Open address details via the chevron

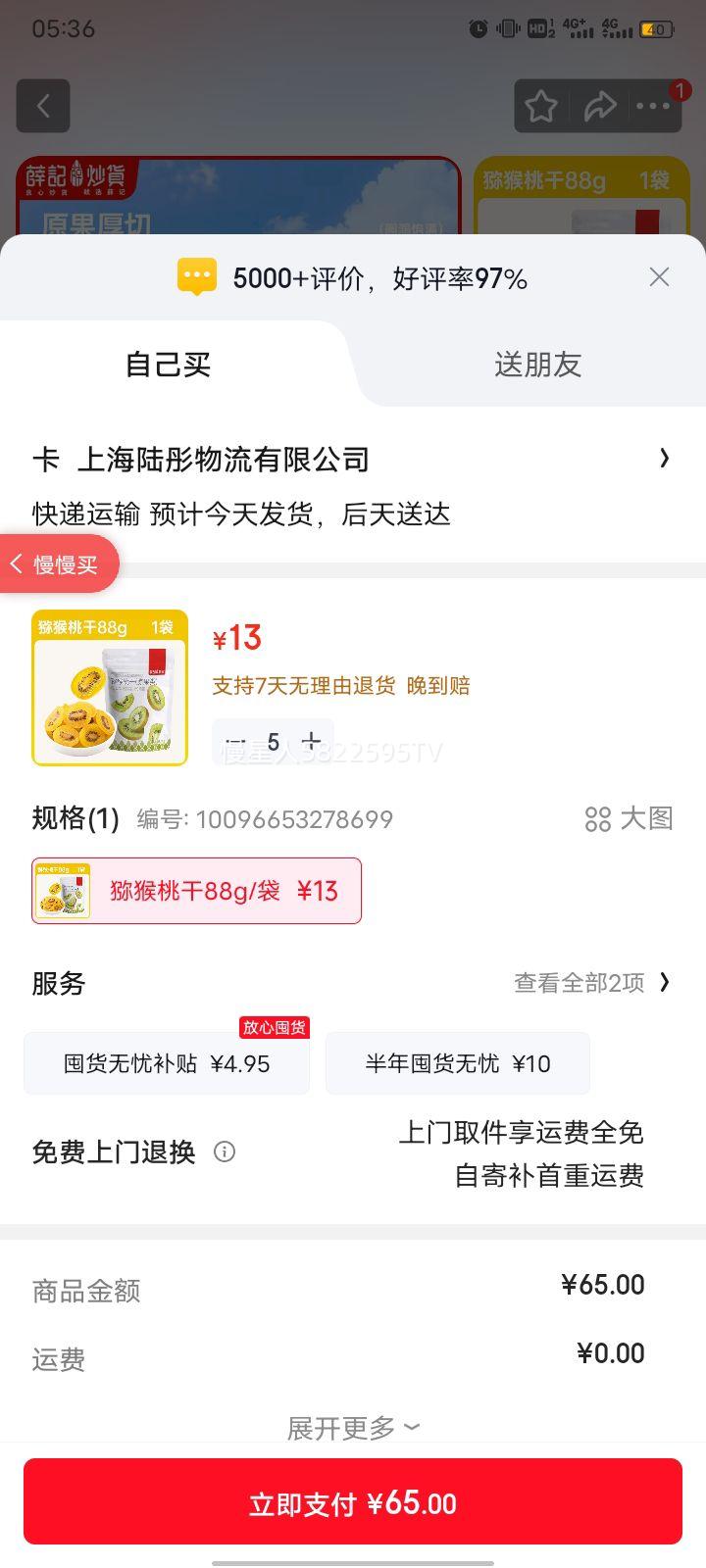coord(667,459)
